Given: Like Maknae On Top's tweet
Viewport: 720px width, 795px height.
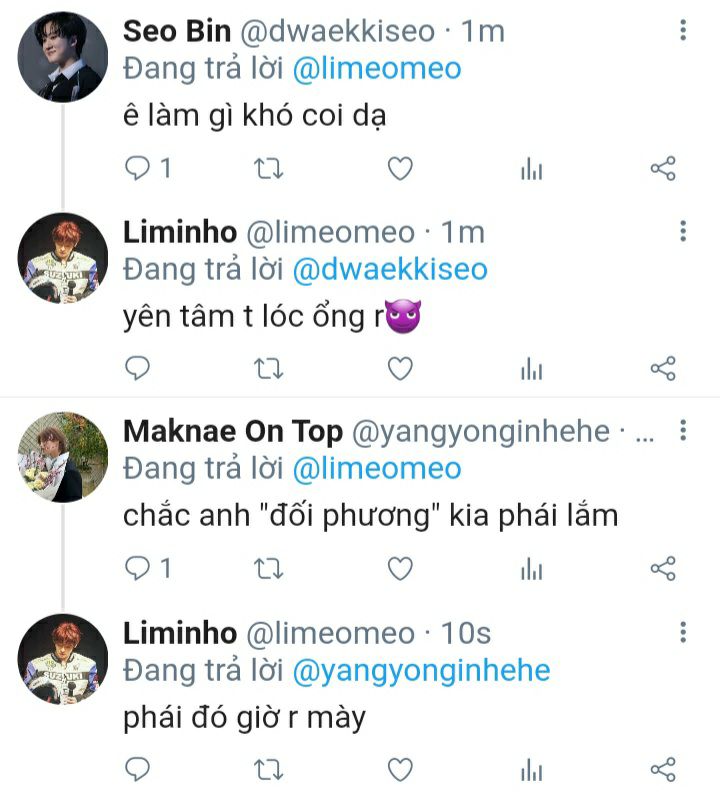Looking at the screenshot, I should coord(400,569).
